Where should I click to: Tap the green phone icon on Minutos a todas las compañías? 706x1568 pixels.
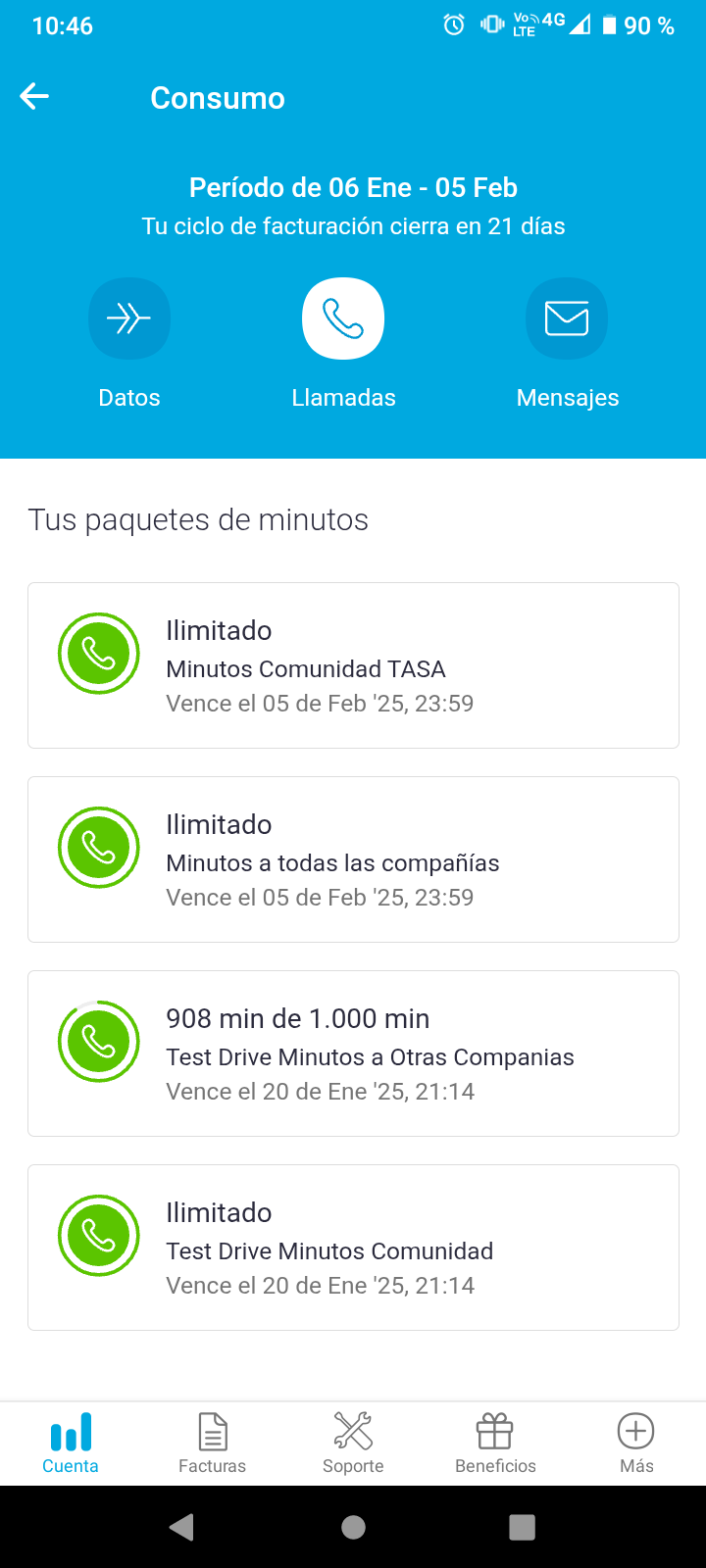98,847
